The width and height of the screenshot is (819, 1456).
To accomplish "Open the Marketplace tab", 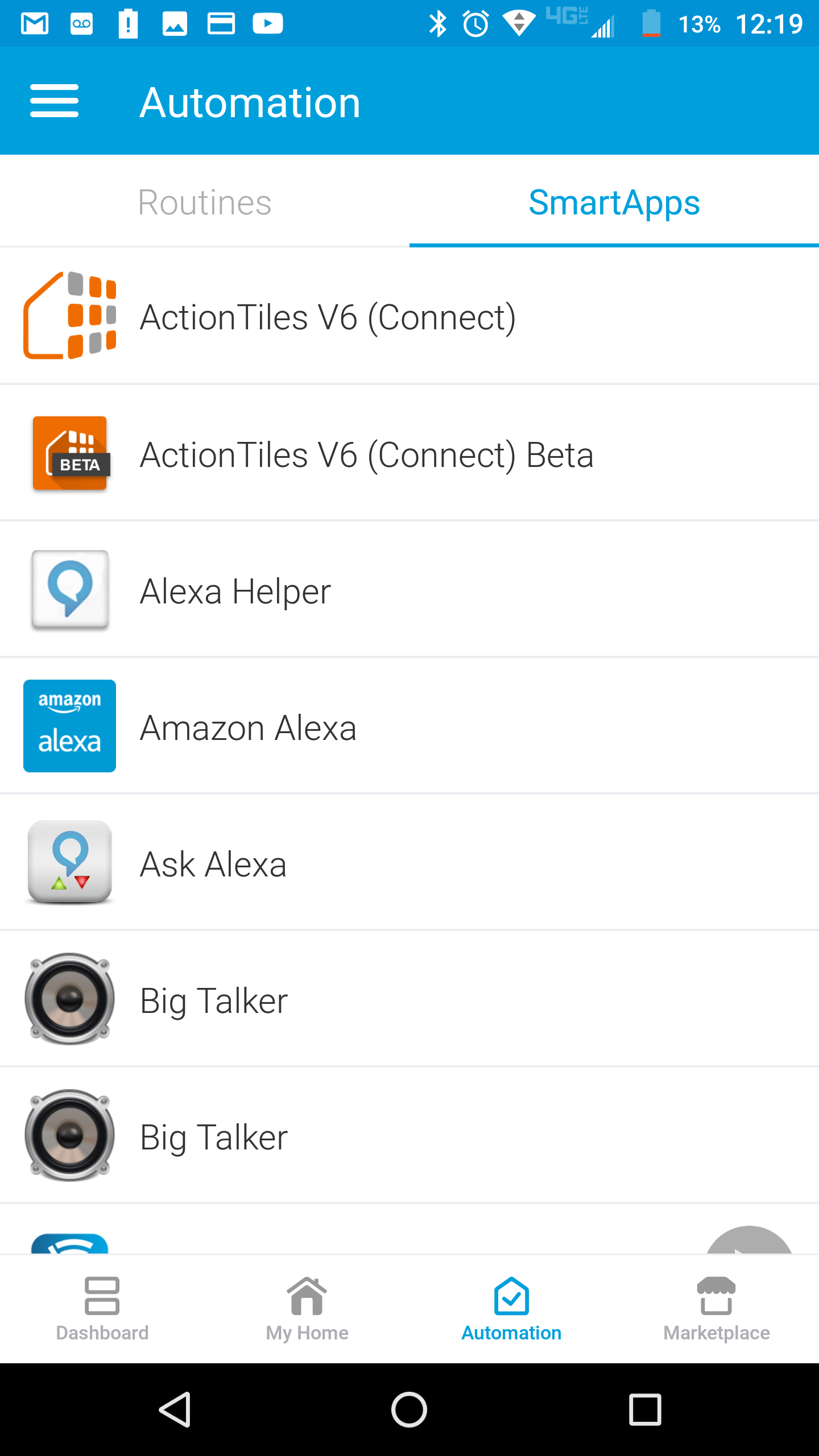I will [716, 1309].
